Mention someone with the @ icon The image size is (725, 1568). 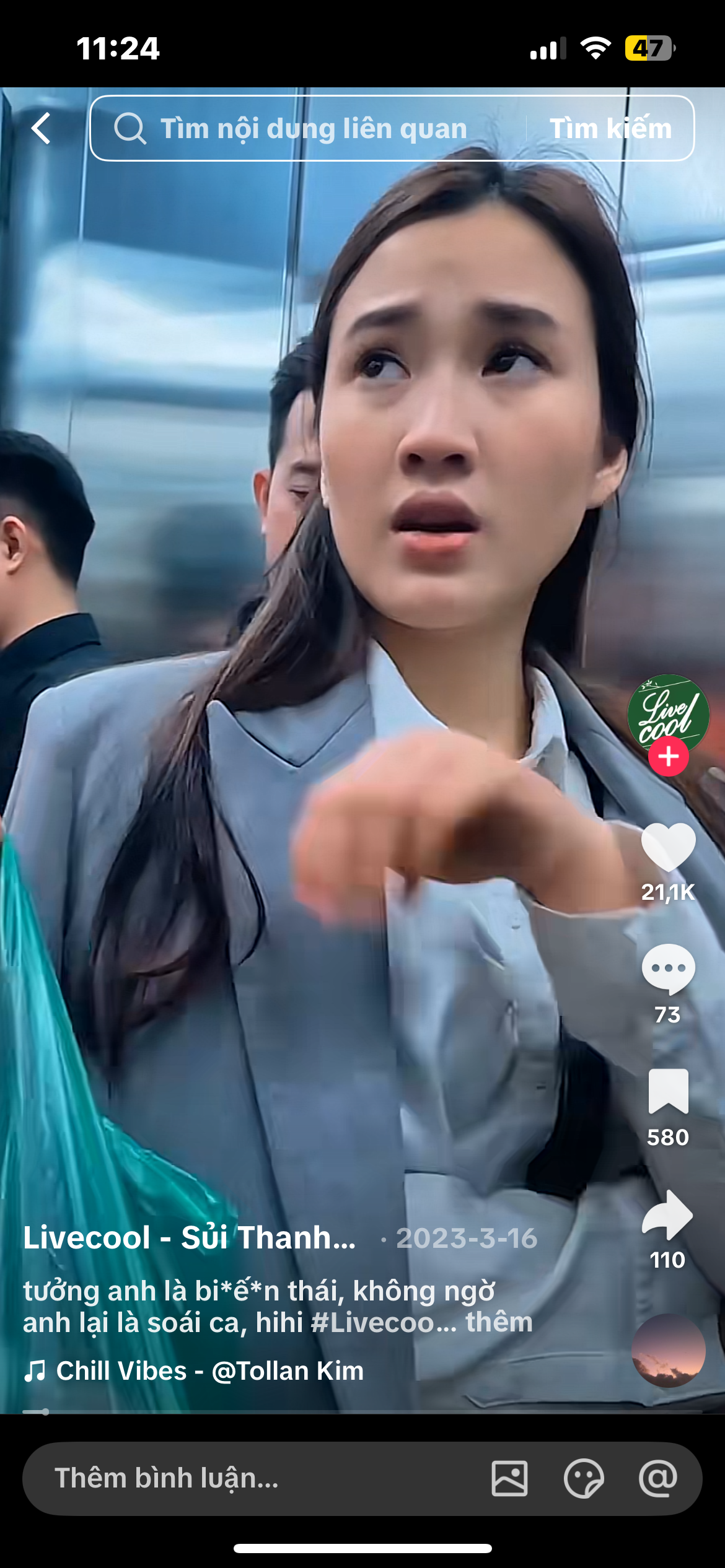click(658, 1478)
